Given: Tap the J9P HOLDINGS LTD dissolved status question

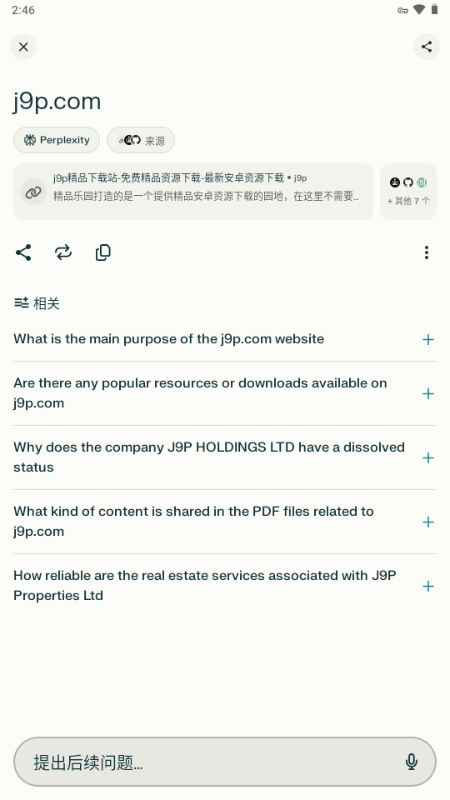Looking at the screenshot, I should tap(224, 458).
